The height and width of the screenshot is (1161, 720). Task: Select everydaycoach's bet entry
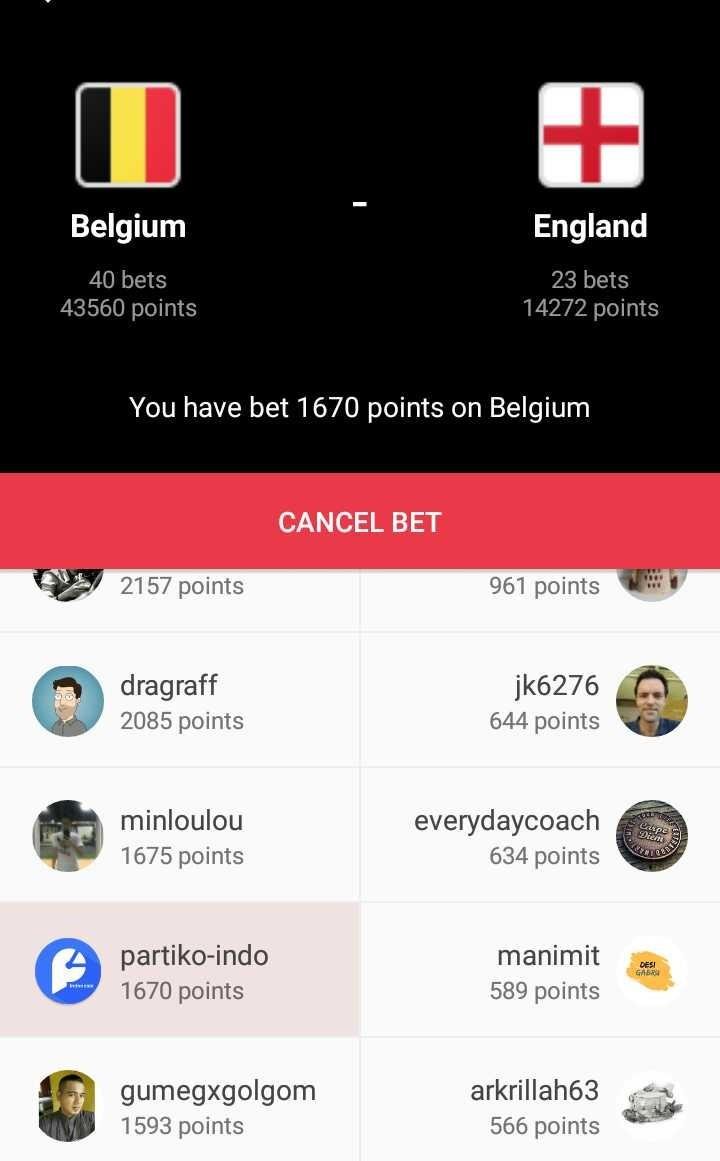click(541, 836)
